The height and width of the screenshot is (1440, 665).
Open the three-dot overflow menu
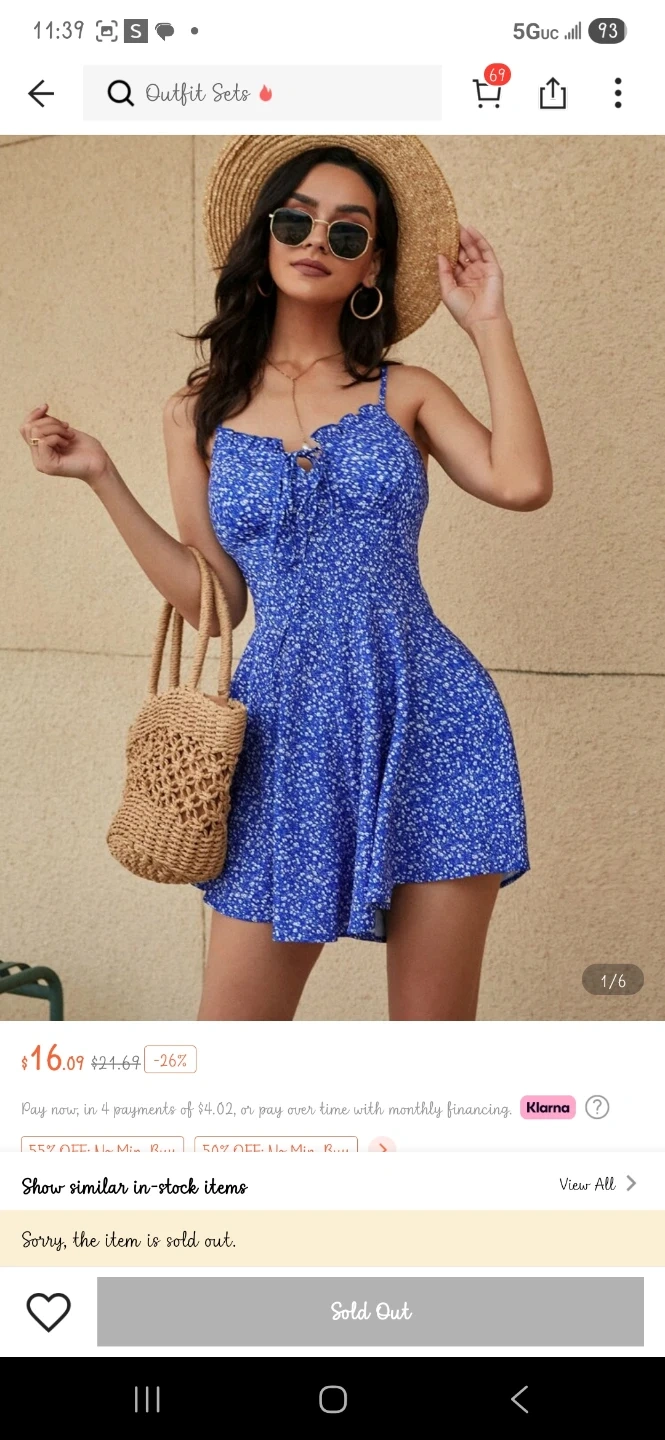[618, 93]
